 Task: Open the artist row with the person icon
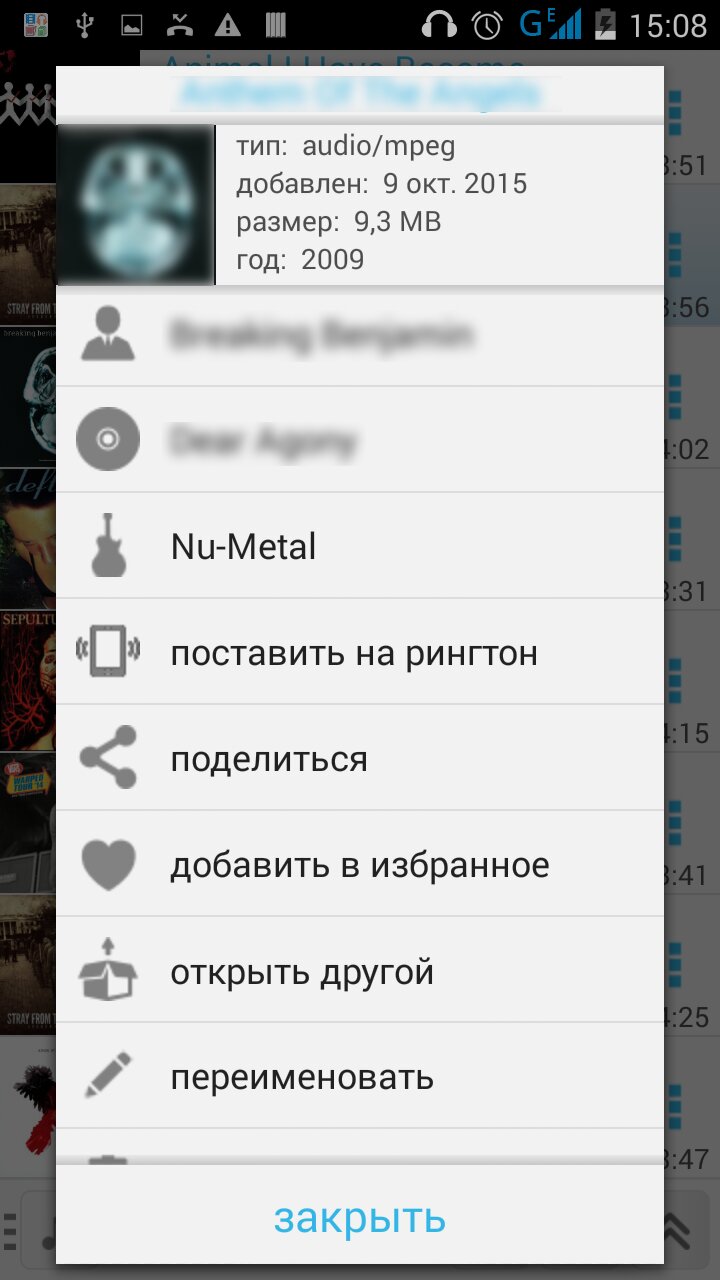tap(360, 335)
